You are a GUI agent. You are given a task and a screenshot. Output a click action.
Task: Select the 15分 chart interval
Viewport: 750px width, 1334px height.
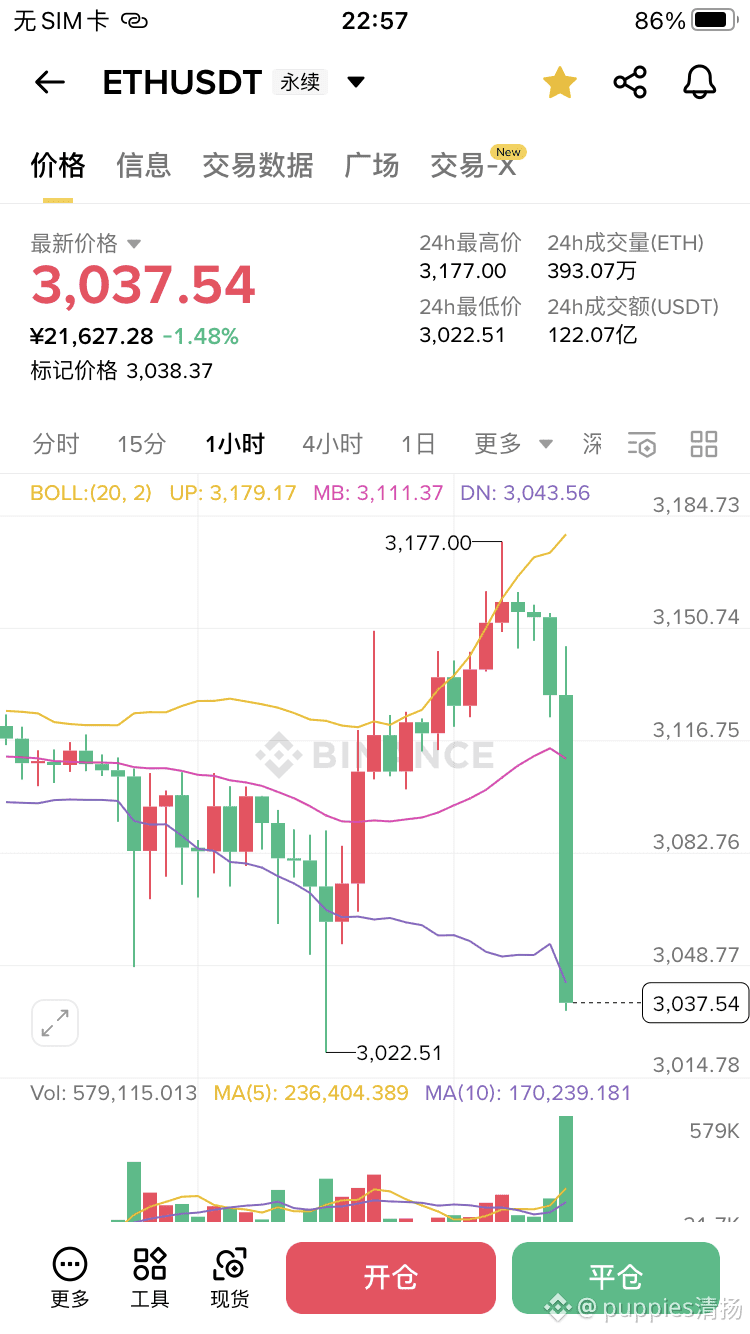141,444
